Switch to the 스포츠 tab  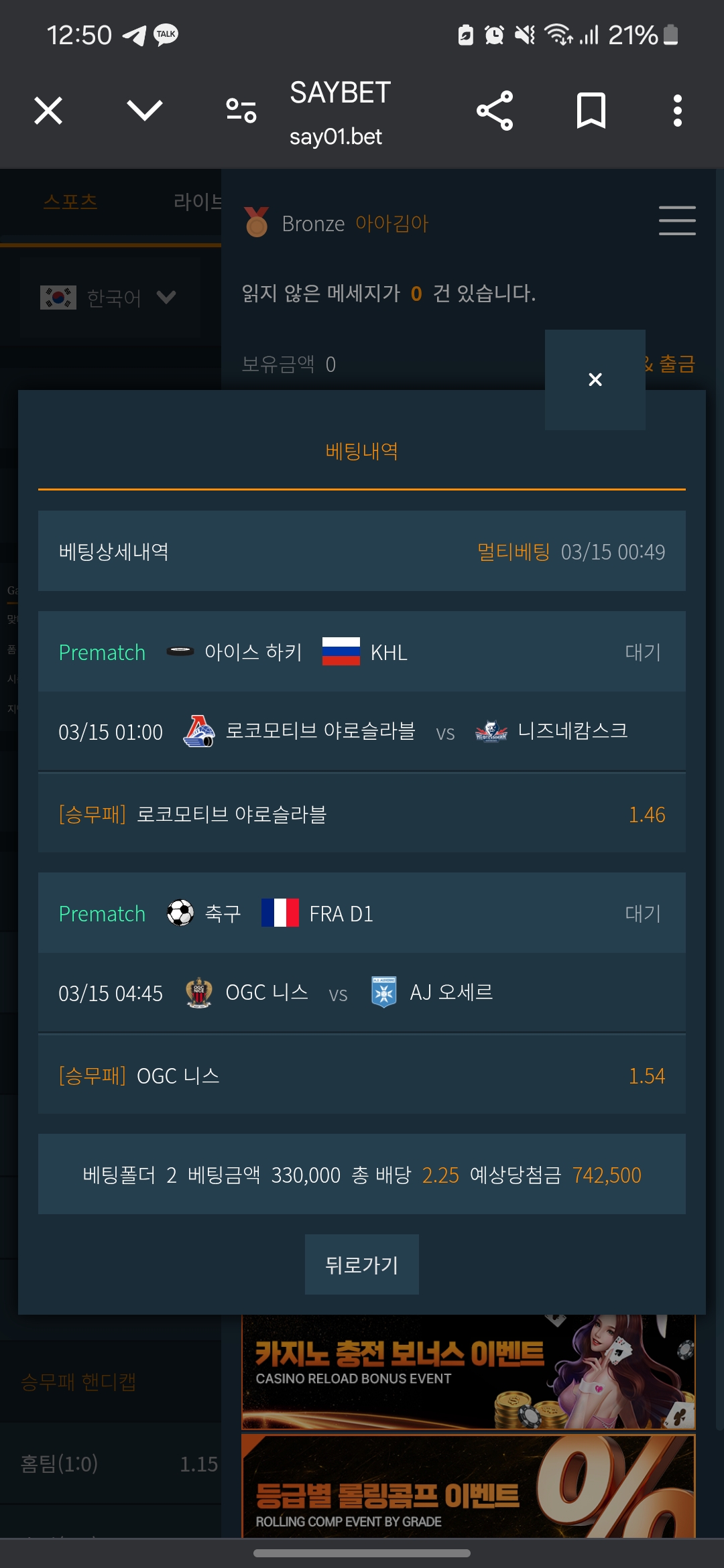[x=70, y=201]
